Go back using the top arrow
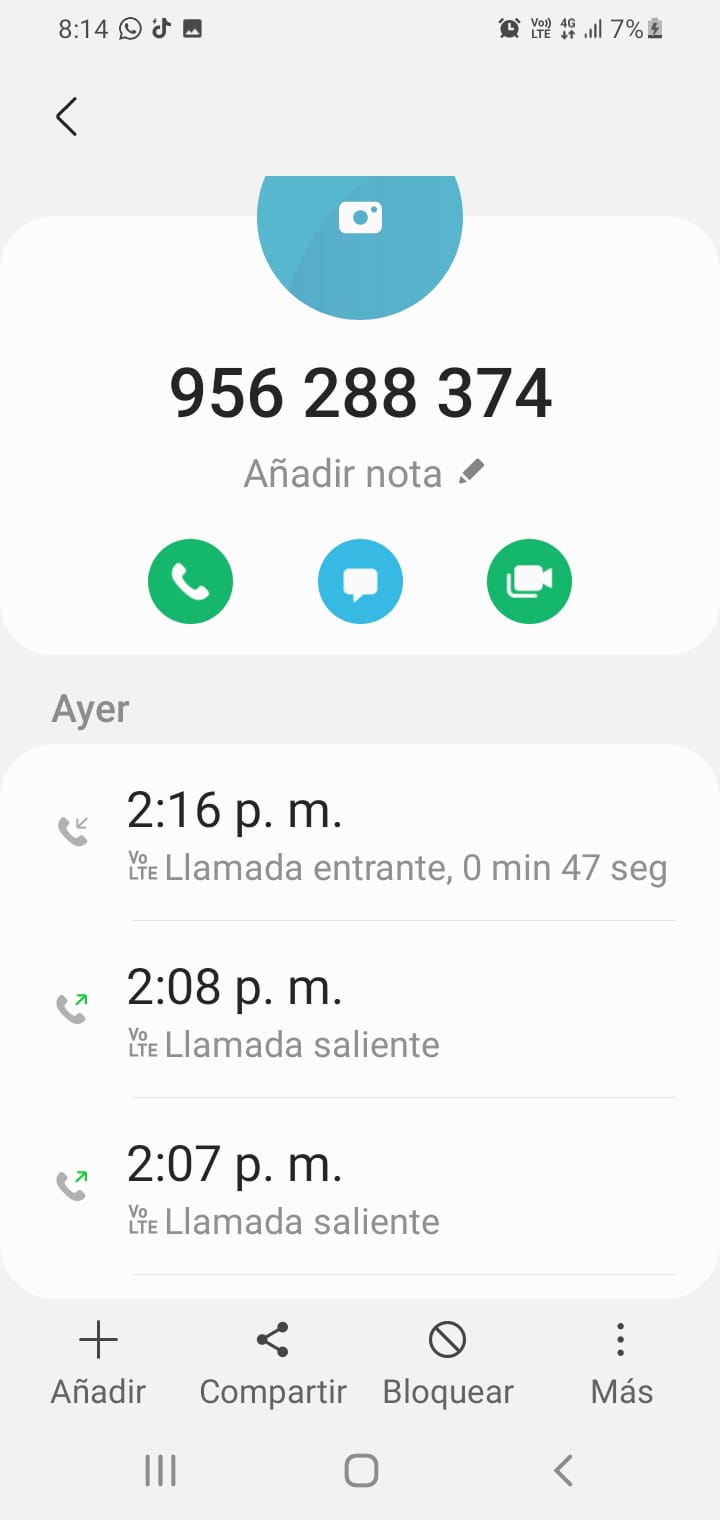This screenshot has height=1520, width=720. point(66,117)
